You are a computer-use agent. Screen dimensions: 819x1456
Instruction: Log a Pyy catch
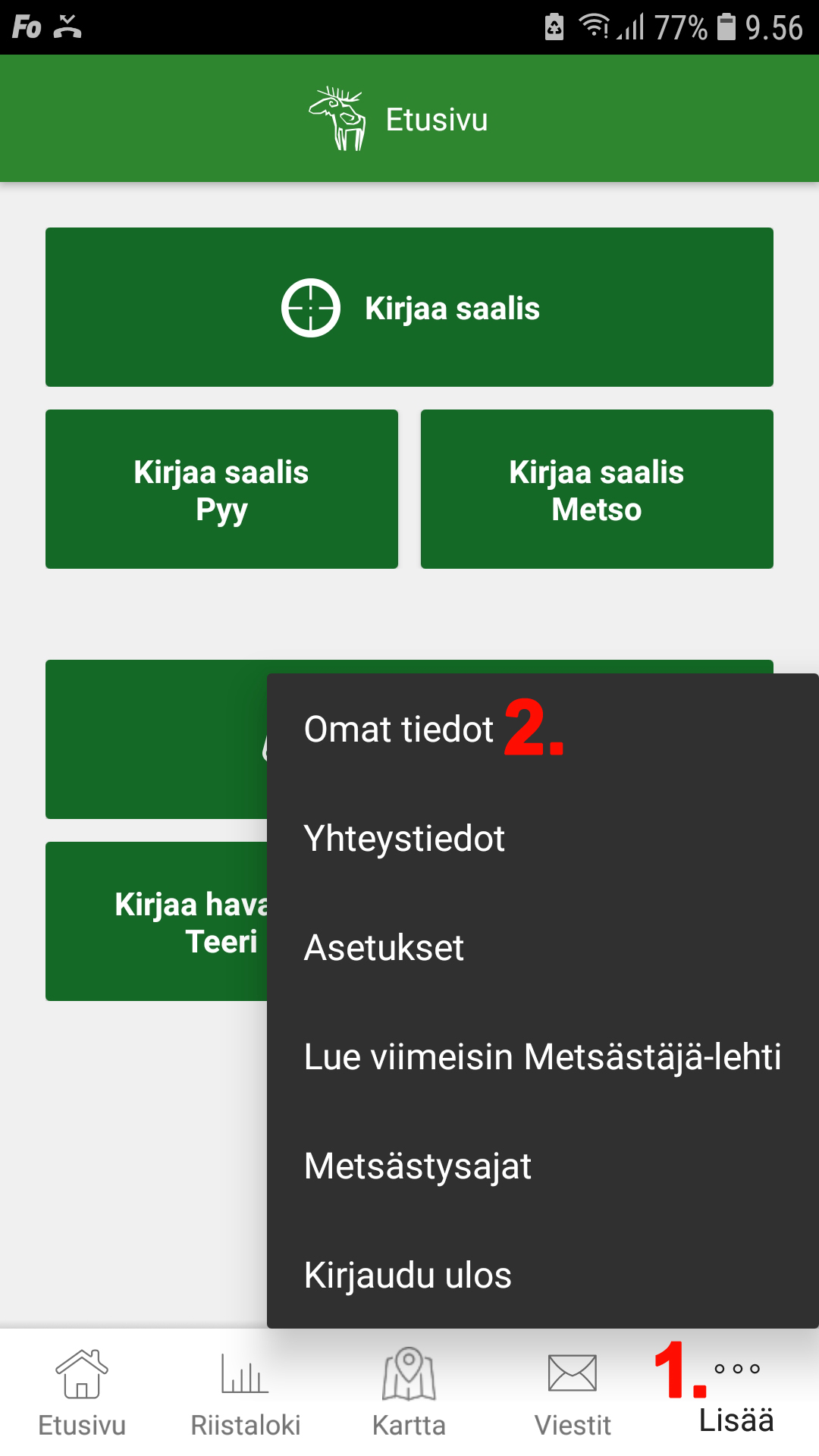point(221,489)
